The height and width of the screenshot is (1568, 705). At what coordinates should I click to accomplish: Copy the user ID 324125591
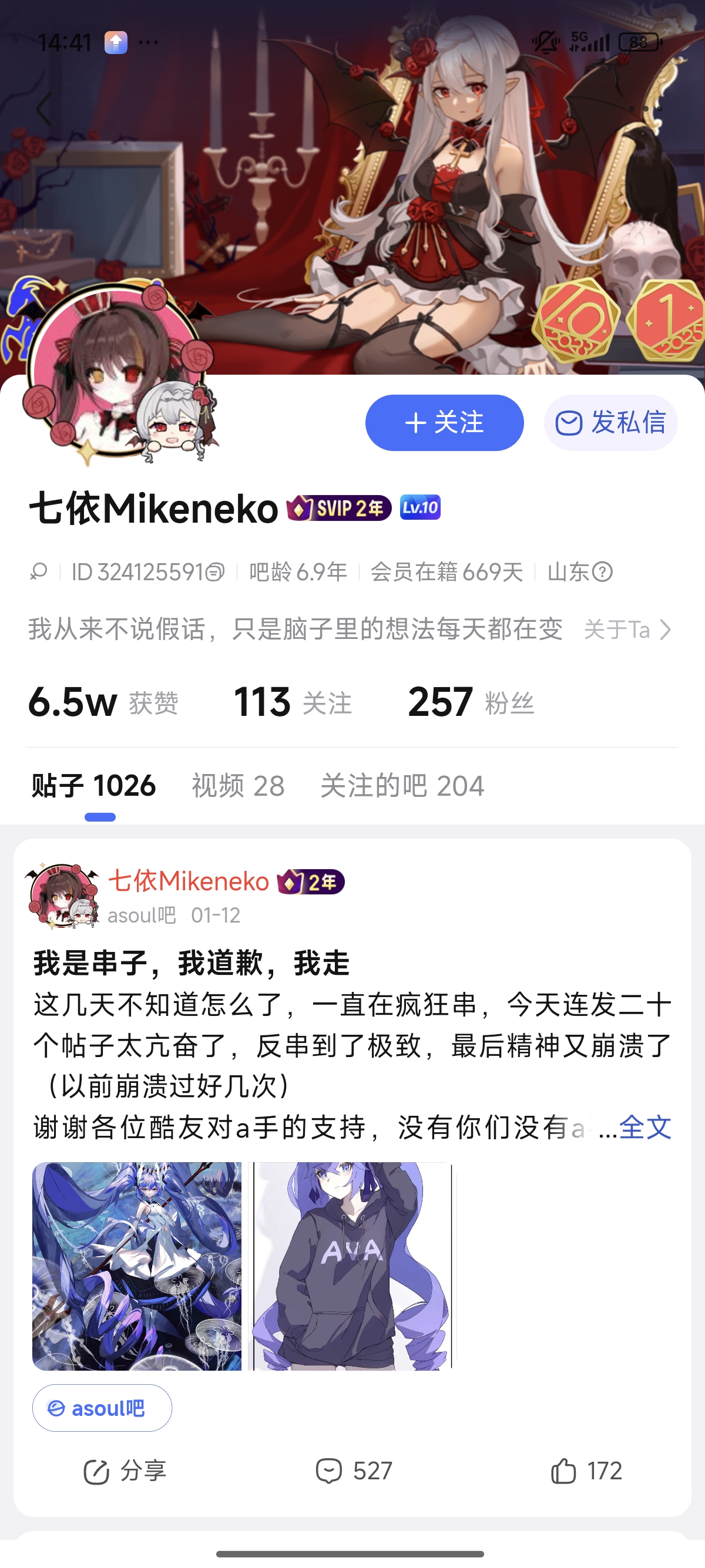pos(215,572)
